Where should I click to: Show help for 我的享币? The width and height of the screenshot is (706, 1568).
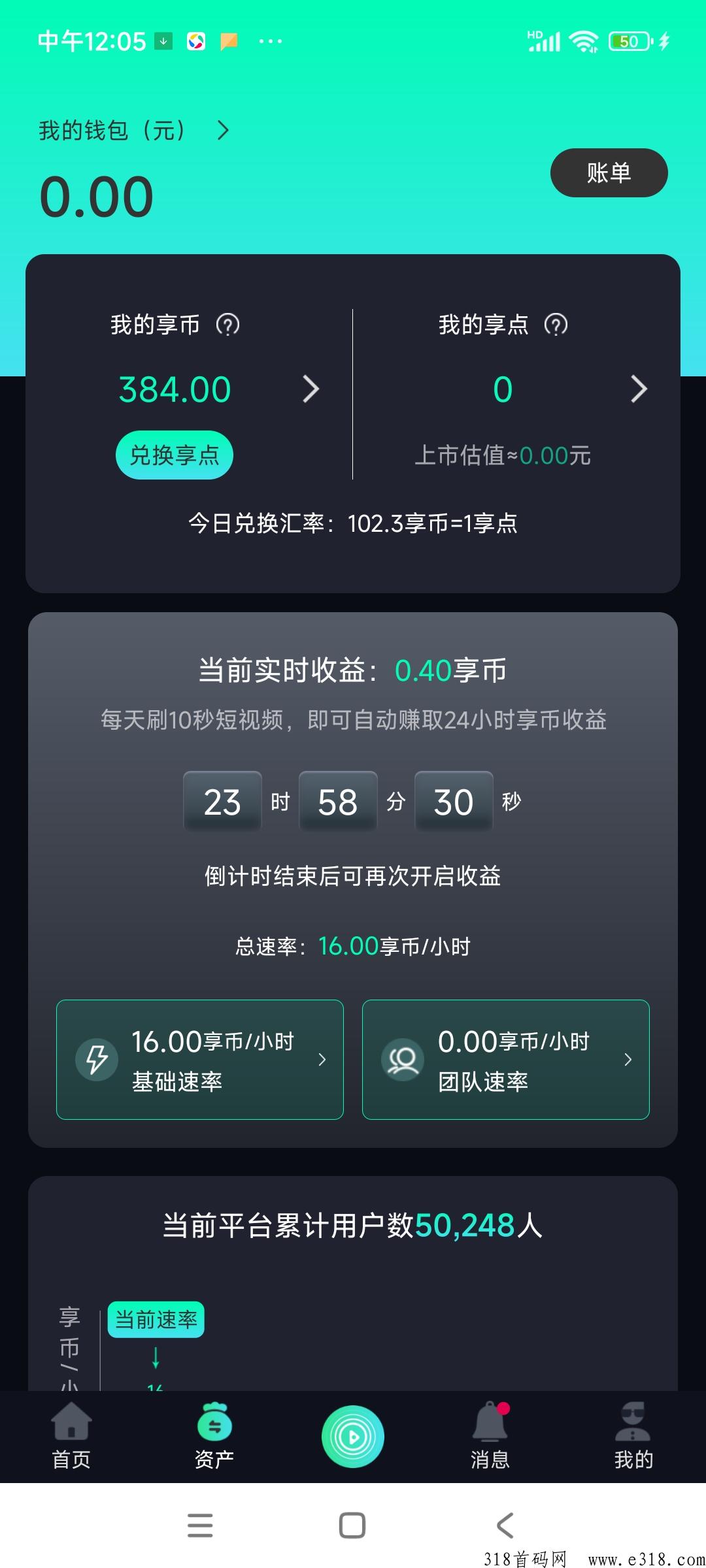[227, 324]
